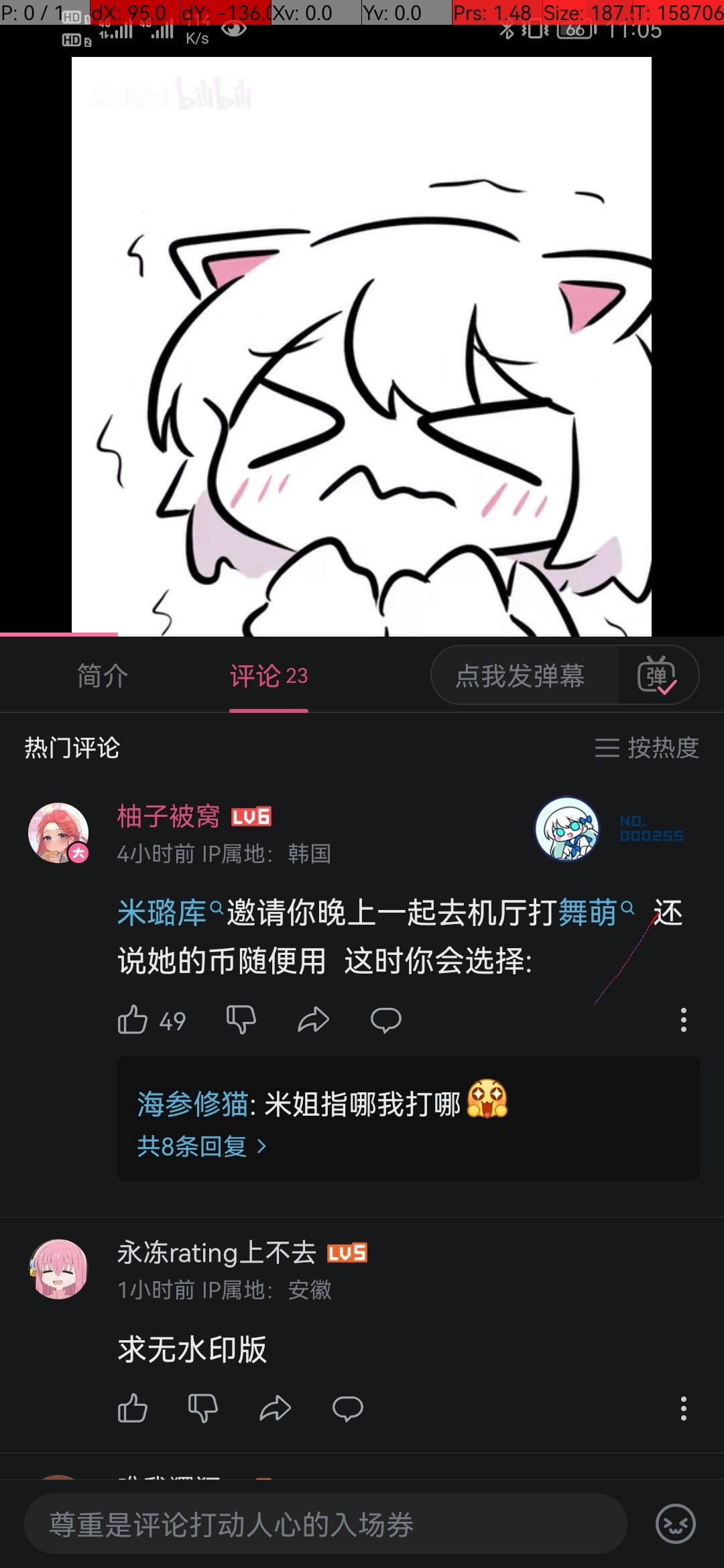The image size is (724, 1568).
Task: Open 柚子被窝's profile avatar
Action: [58, 833]
